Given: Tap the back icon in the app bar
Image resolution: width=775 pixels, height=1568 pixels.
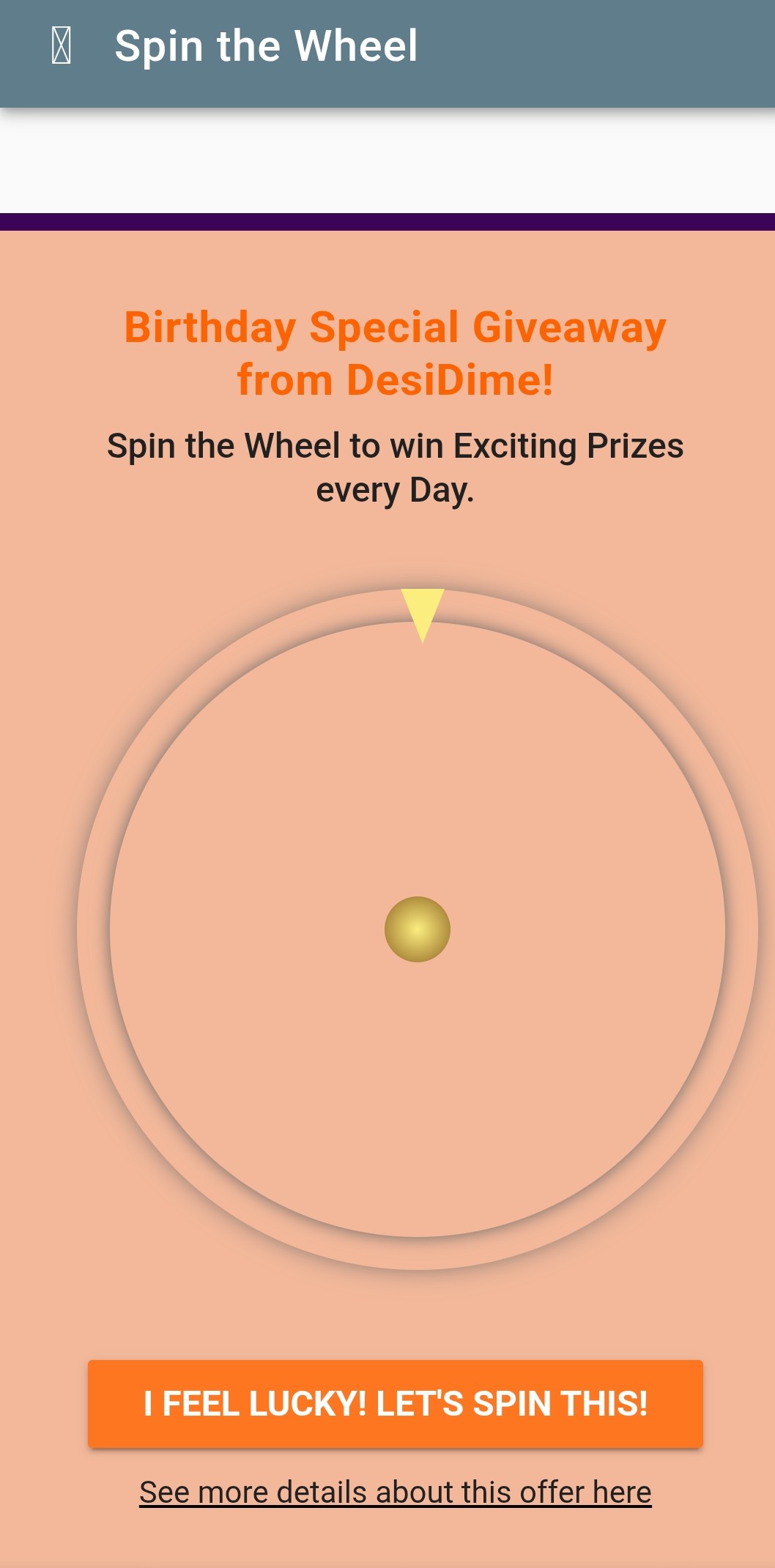Looking at the screenshot, I should tap(62, 46).
